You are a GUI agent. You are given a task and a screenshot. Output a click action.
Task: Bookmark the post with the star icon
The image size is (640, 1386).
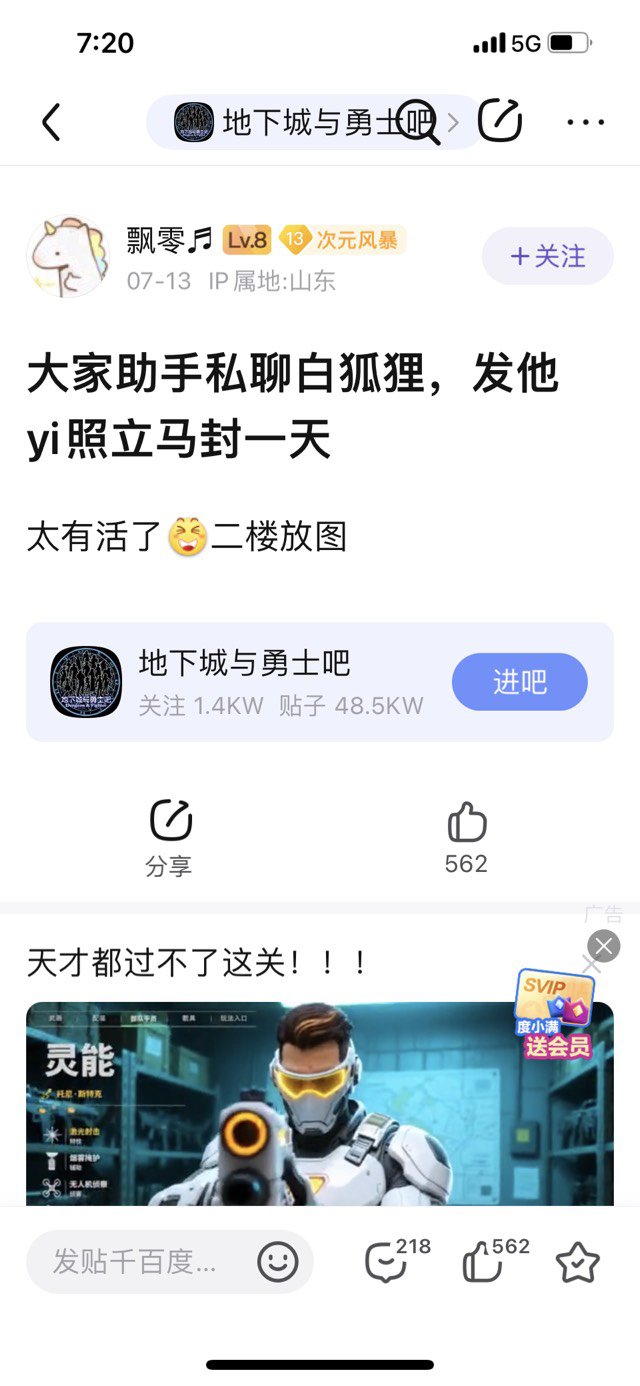[x=578, y=1263]
